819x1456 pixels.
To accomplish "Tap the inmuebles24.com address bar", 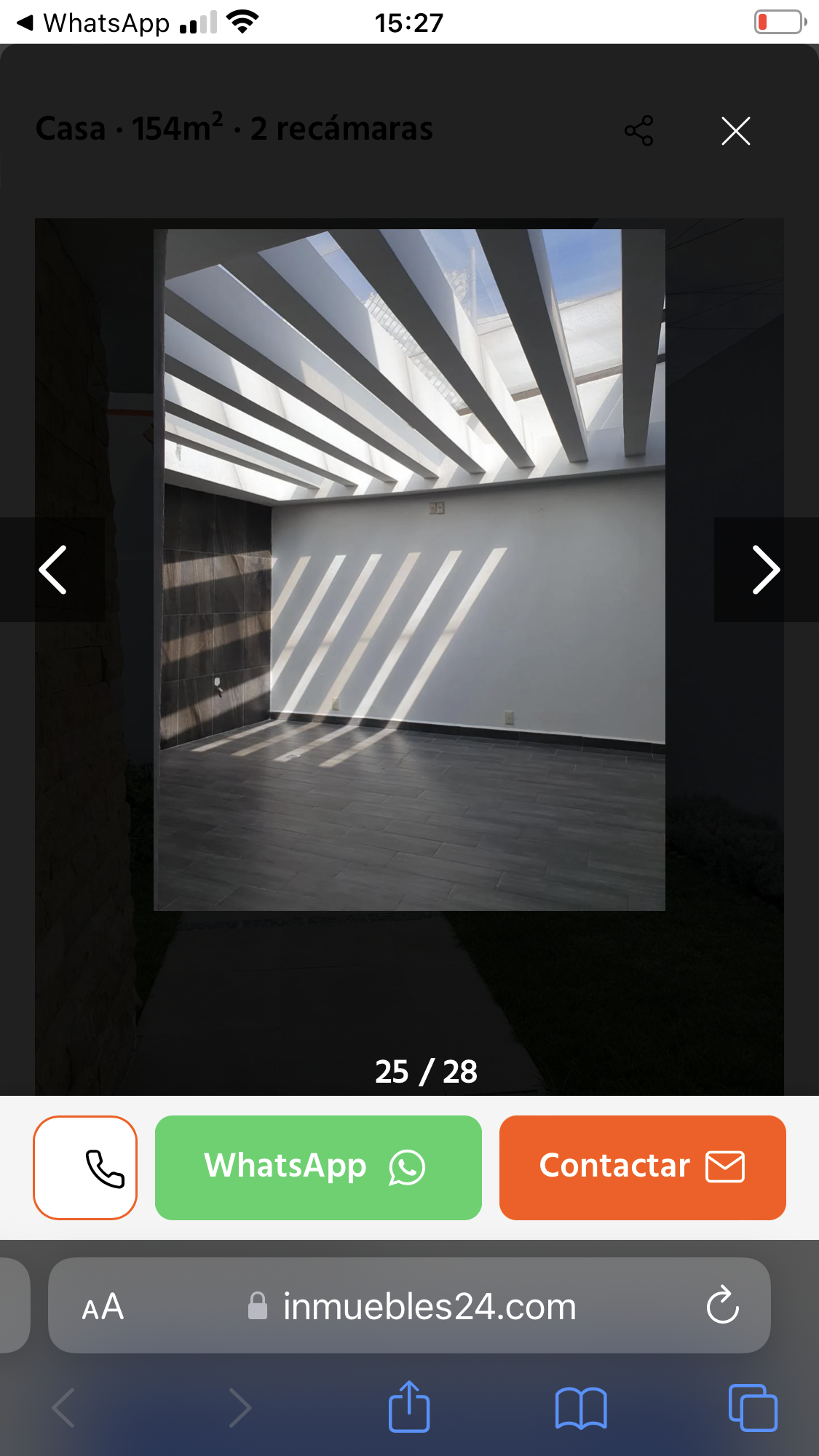I will tap(430, 1307).
